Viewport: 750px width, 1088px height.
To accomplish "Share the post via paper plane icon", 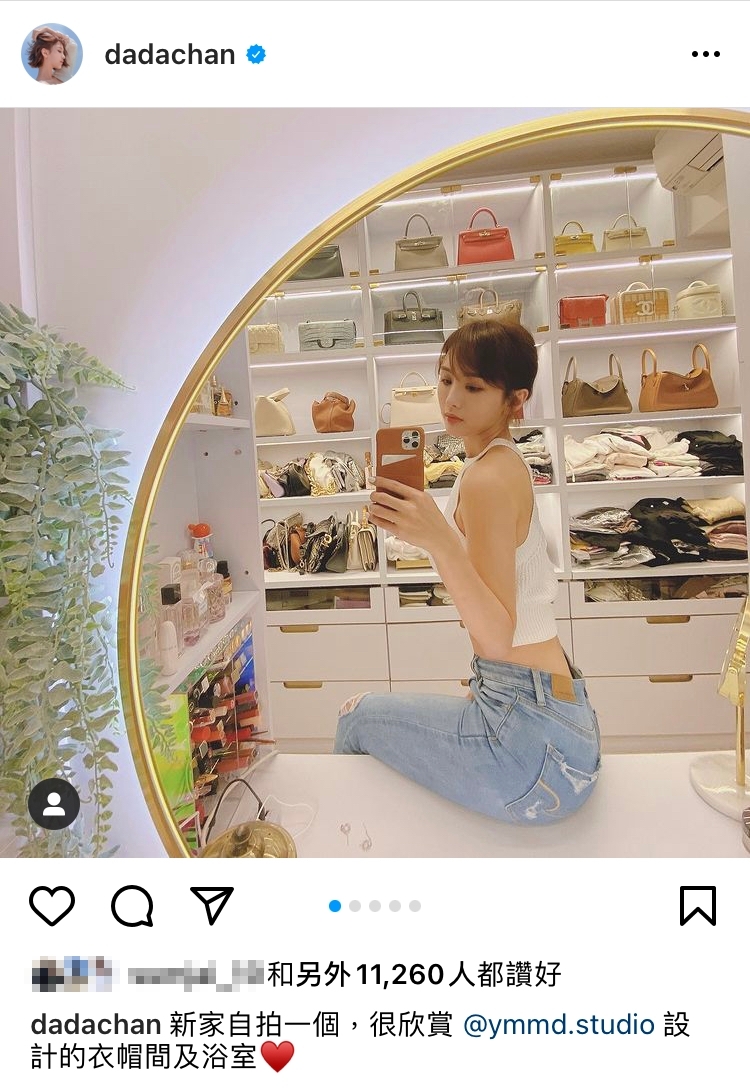I will pos(211,906).
